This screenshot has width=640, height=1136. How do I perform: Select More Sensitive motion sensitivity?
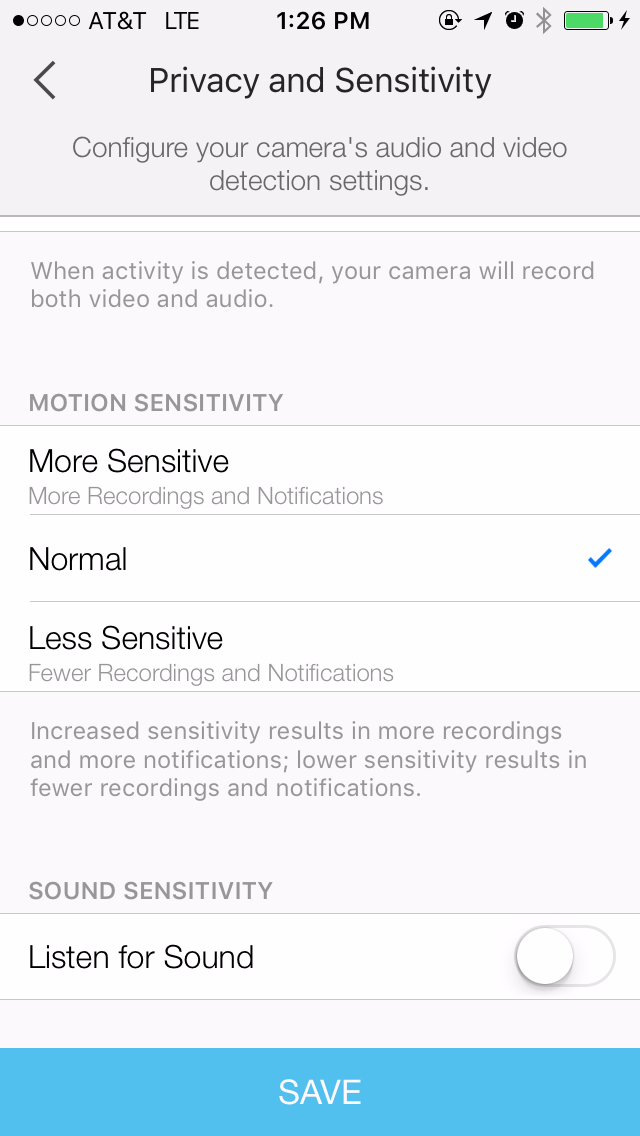tap(320, 470)
